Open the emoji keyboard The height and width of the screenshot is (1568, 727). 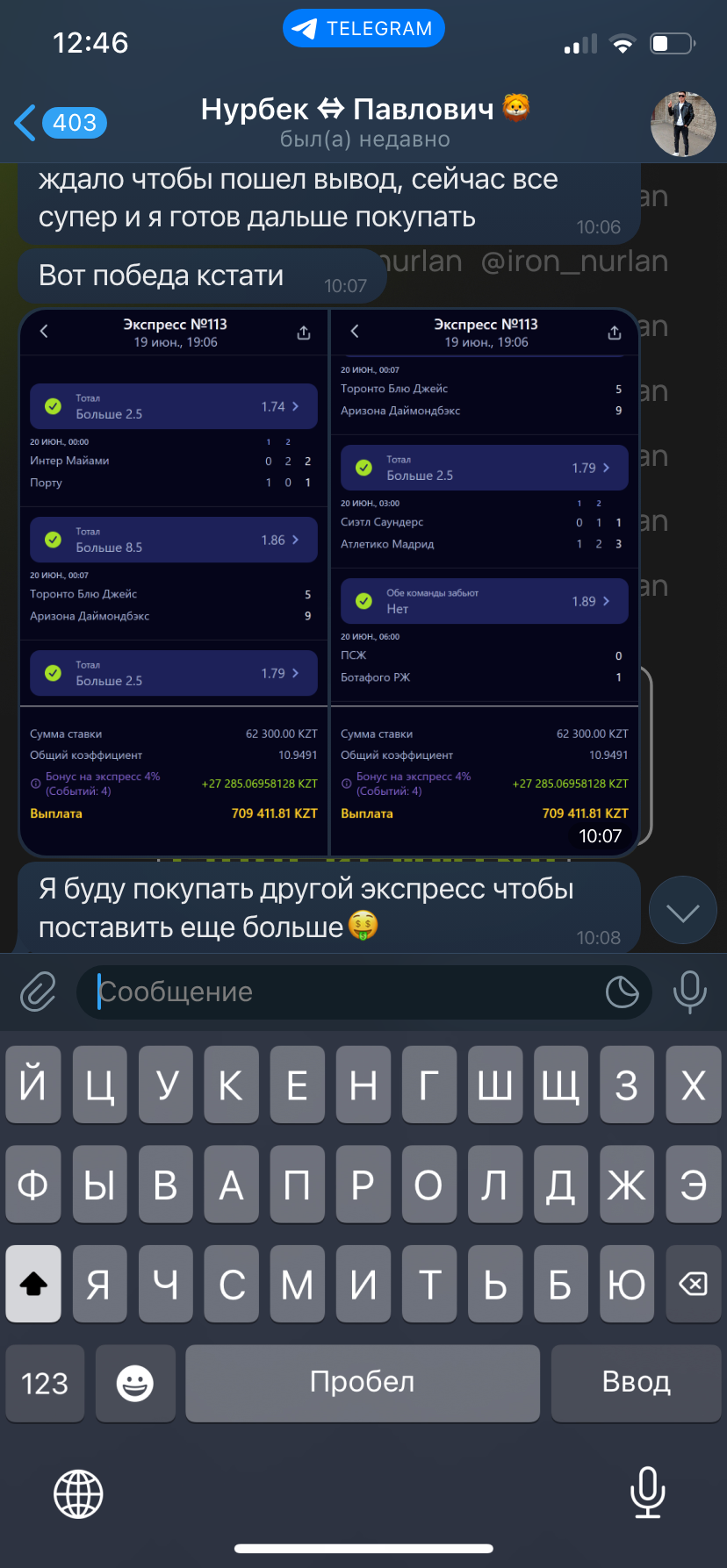pyautogui.click(x=135, y=1384)
